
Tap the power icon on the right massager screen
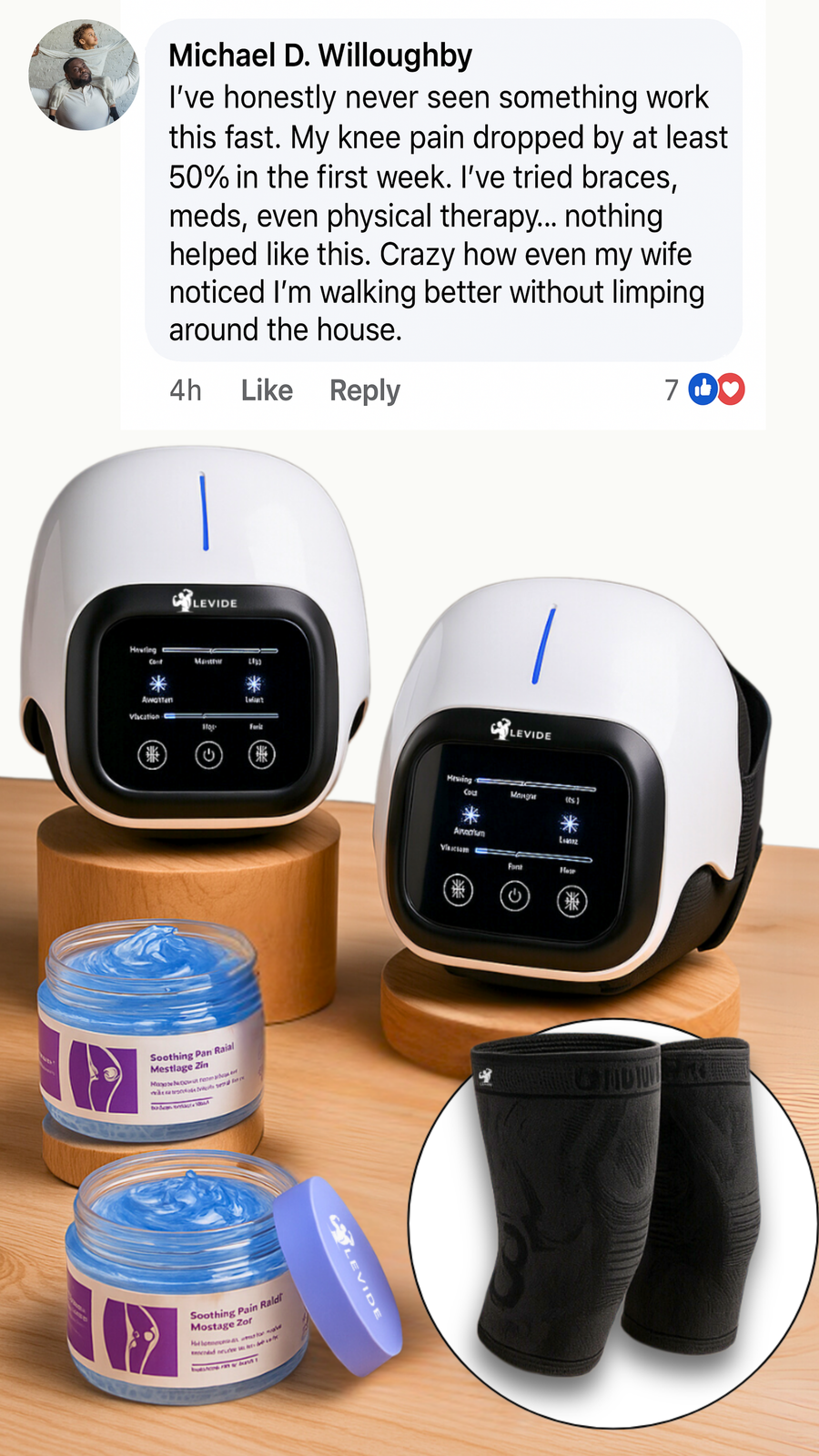[x=514, y=895]
